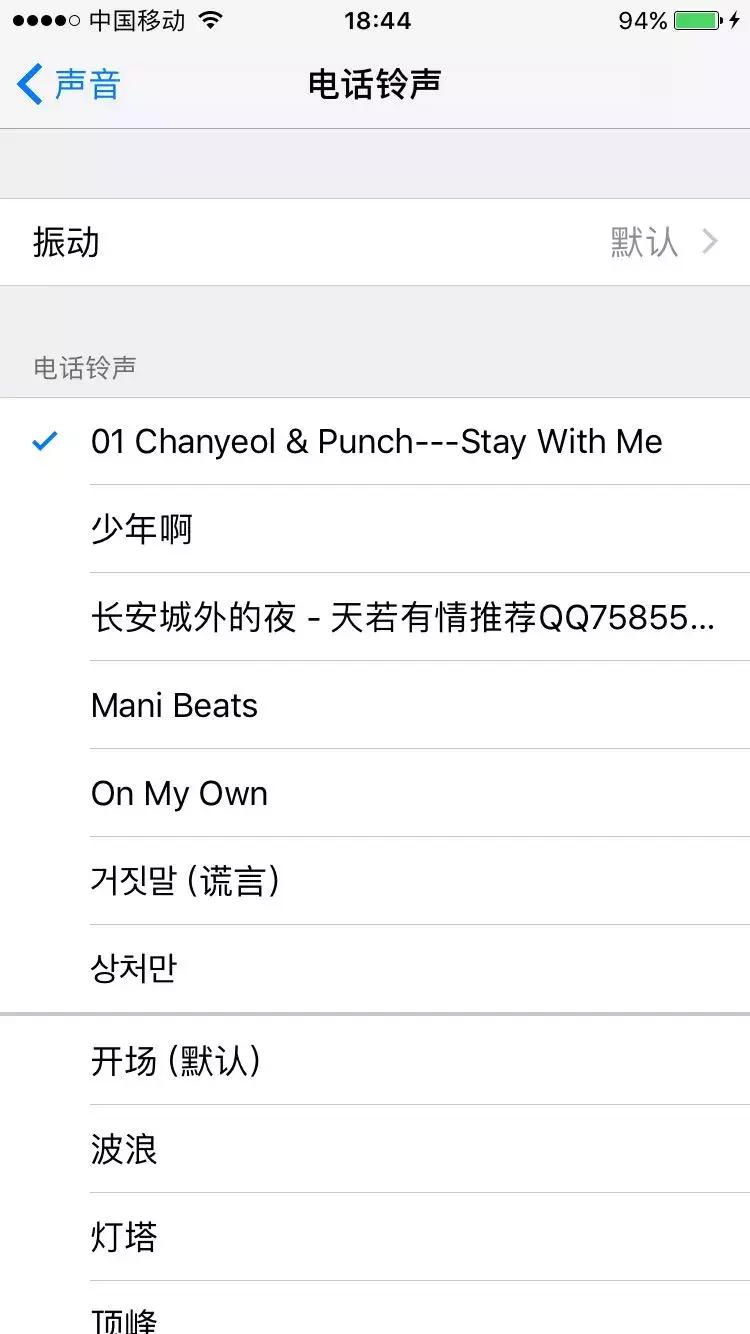The height and width of the screenshot is (1334, 750).
Task: Open the 振动 vibration settings
Action: [375, 242]
